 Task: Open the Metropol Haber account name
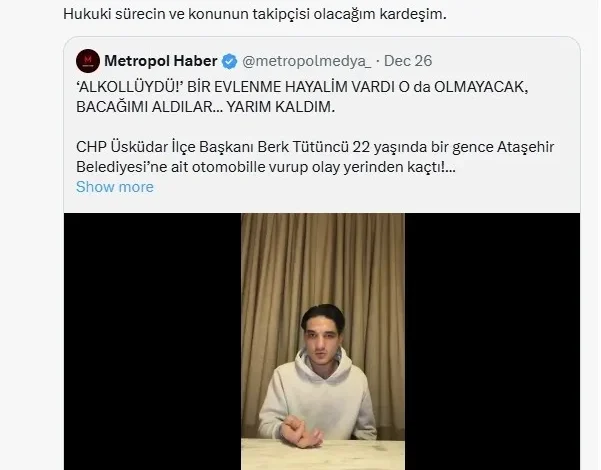pyautogui.click(x=161, y=60)
